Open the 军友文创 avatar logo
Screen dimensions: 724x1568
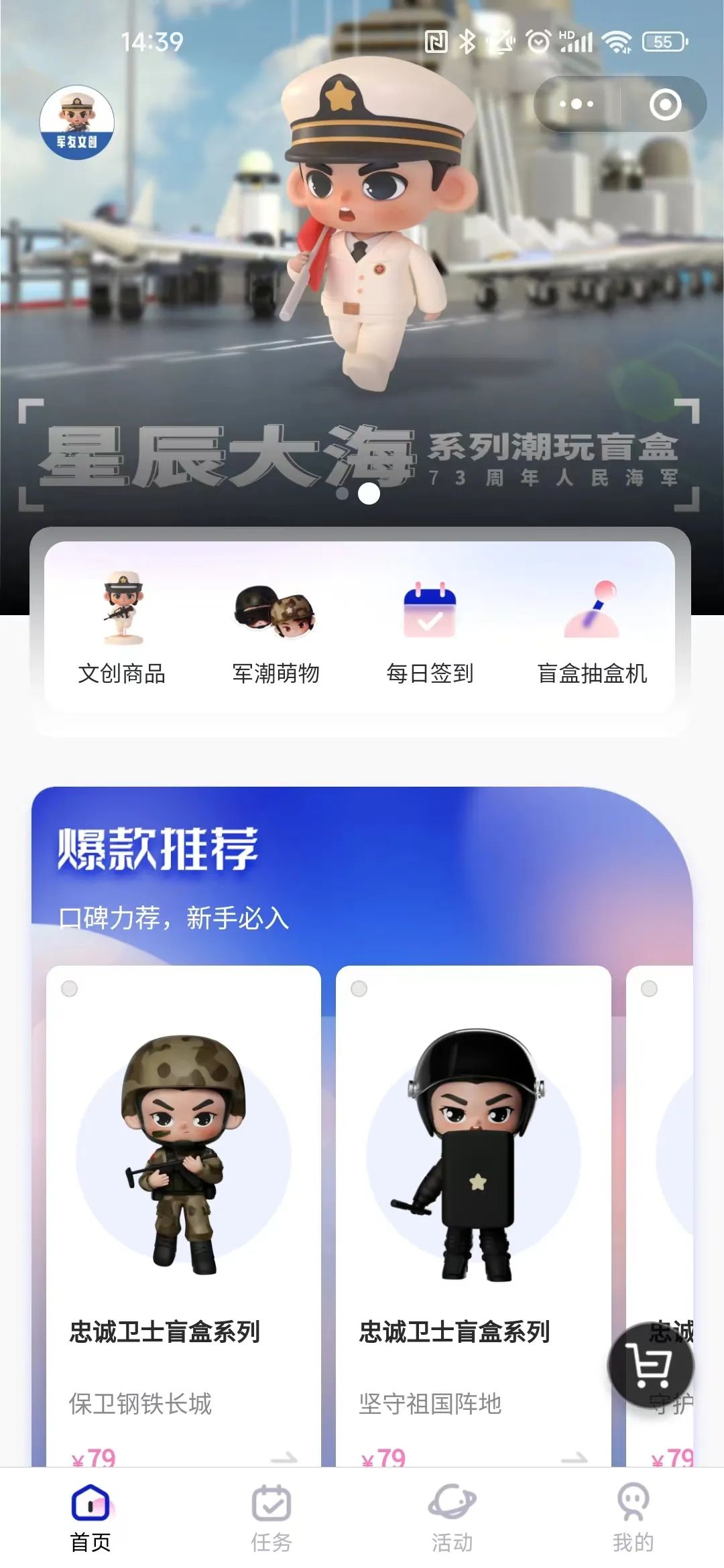(x=77, y=122)
